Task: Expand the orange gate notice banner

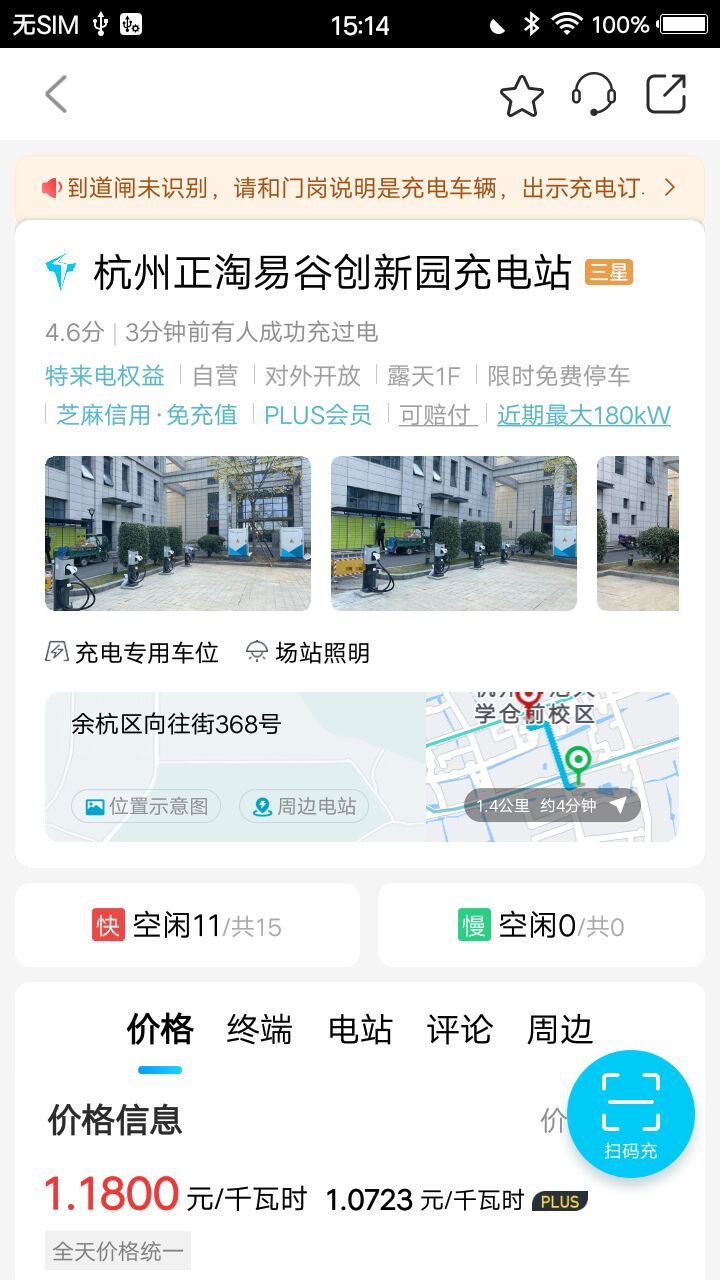Action: tap(360, 188)
